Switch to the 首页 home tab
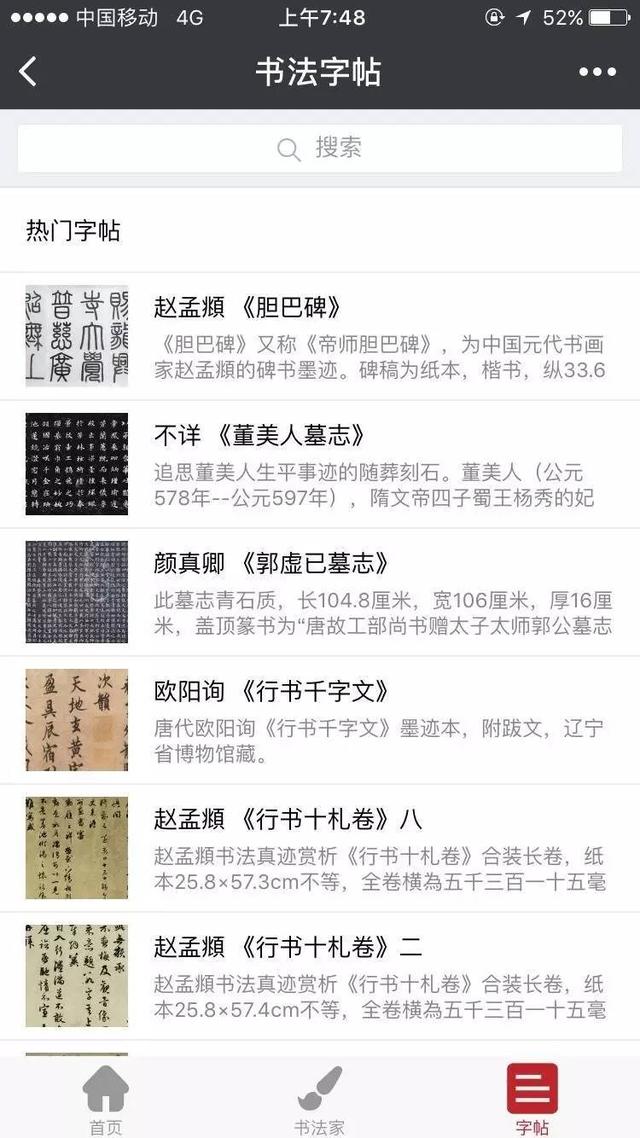Image resolution: width=640 pixels, height=1138 pixels. tap(106, 1098)
